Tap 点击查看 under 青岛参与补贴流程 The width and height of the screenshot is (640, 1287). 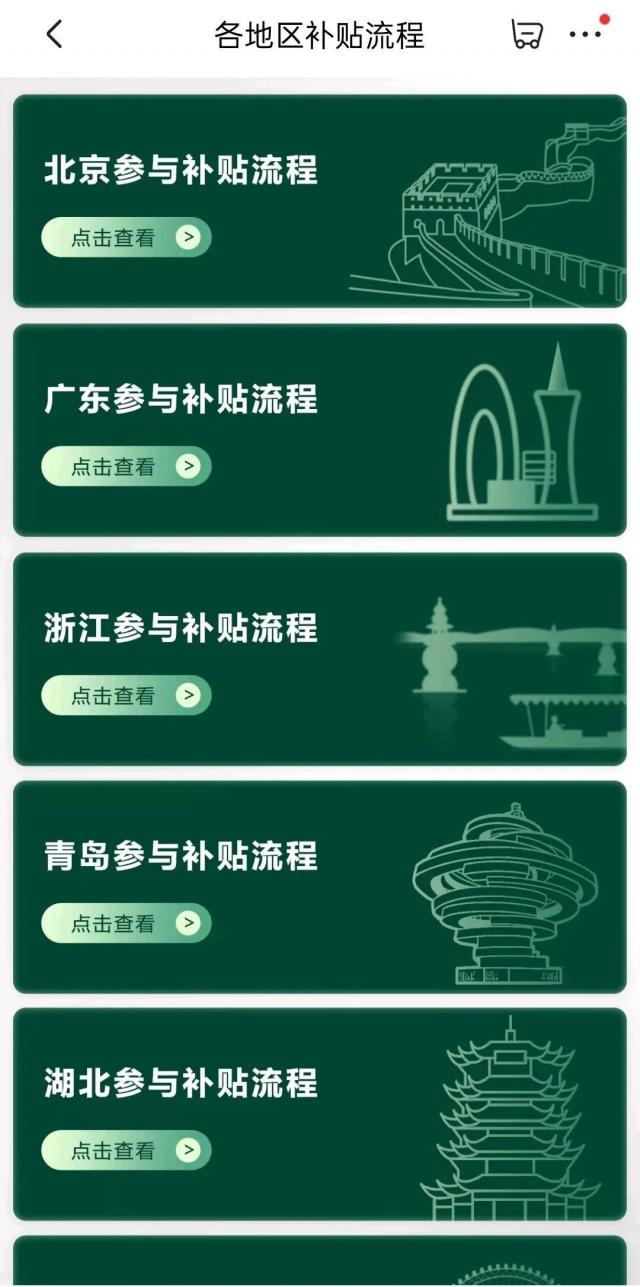[x=126, y=924]
